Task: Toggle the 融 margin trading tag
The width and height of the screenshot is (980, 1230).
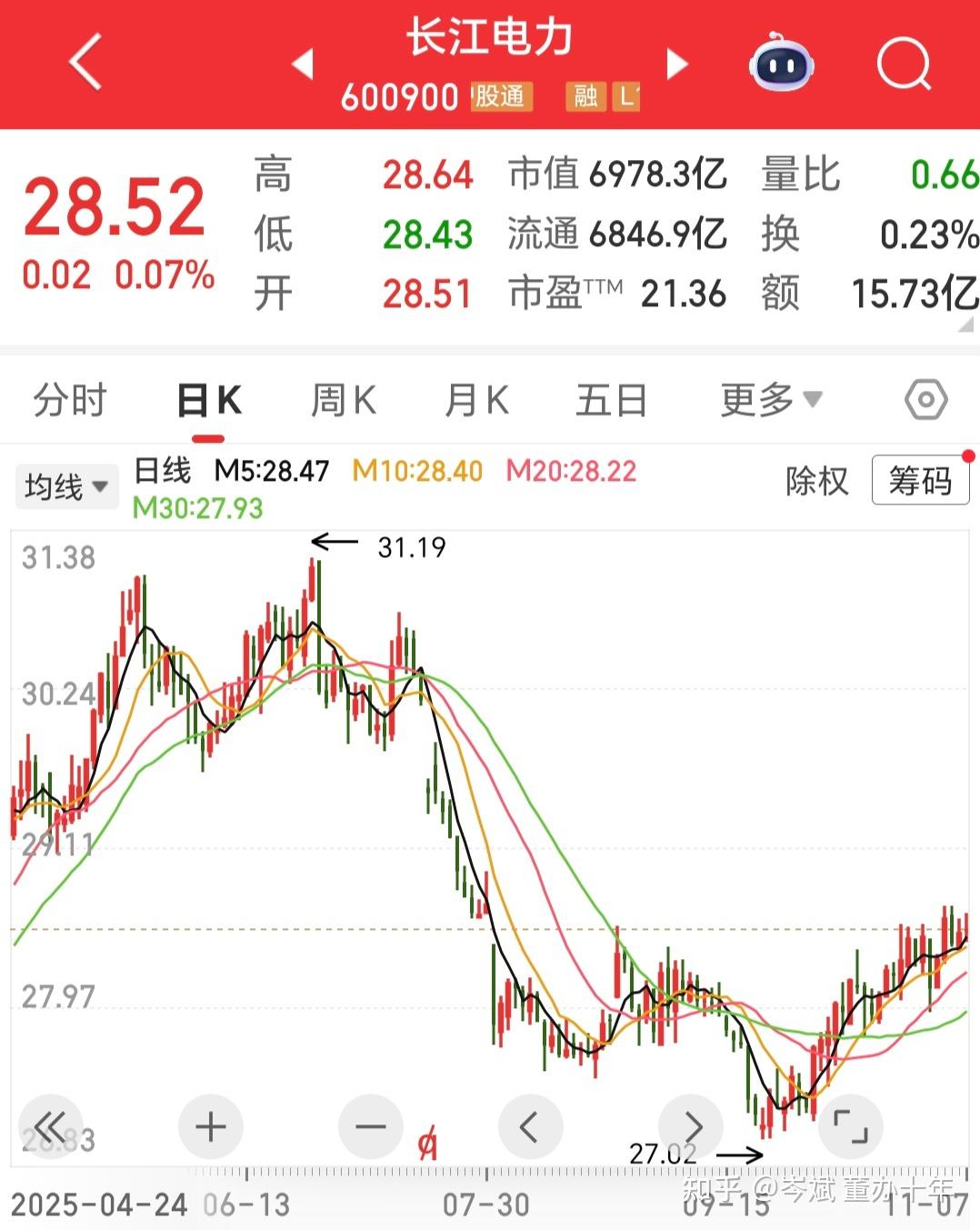Action: click(586, 97)
